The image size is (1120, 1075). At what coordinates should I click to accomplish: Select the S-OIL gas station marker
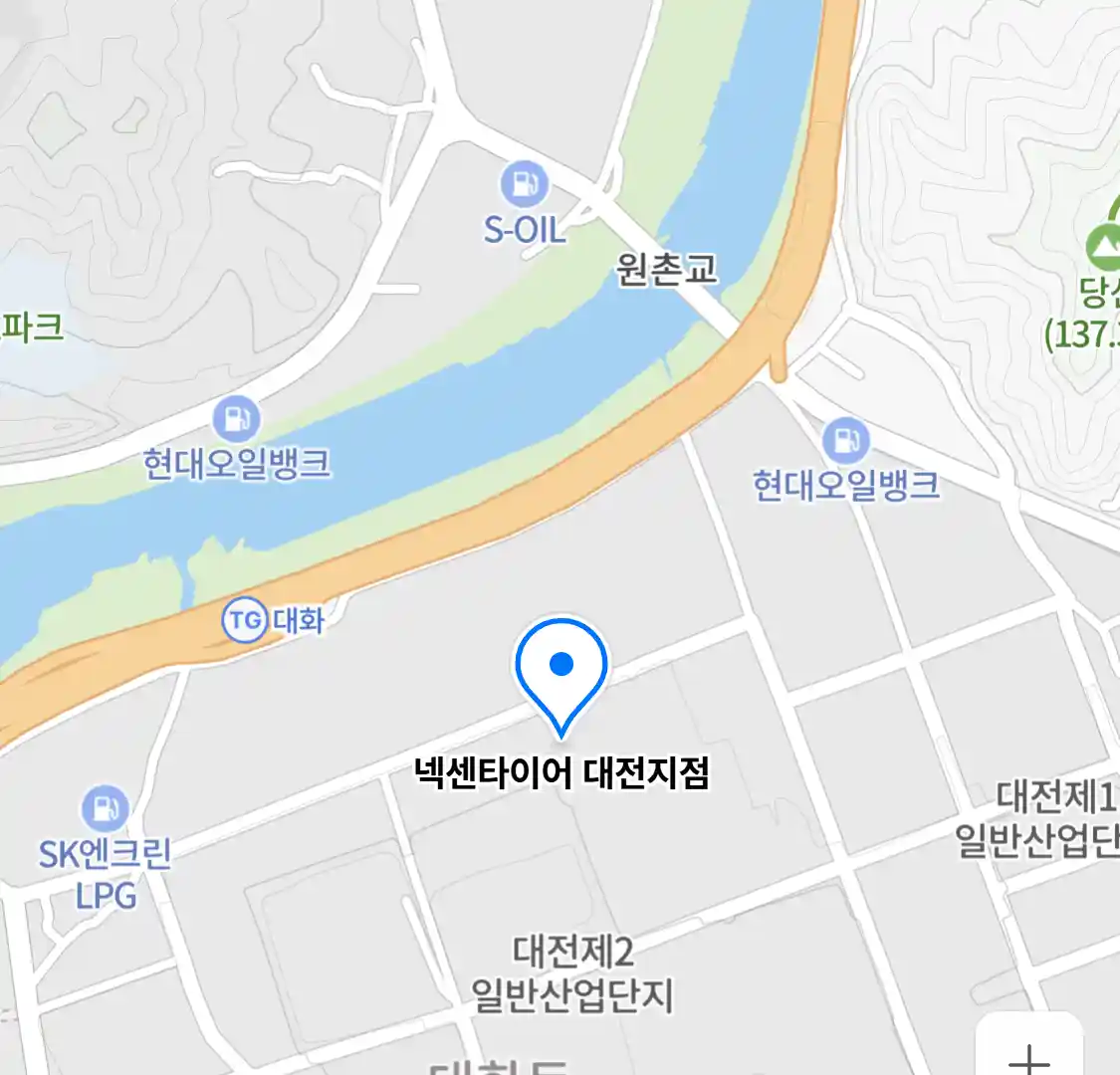pyautogui.click(x=524, y=184)
